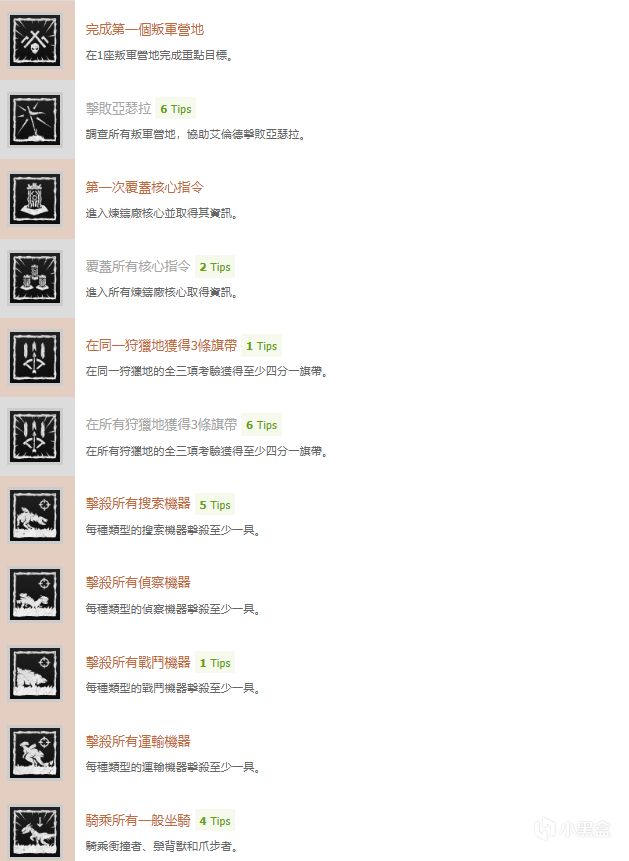Open the 在所有狩獵地獲得3條旗帶 trophy
The width and height of the screenshot is (629, 861).
coord(161,425)
